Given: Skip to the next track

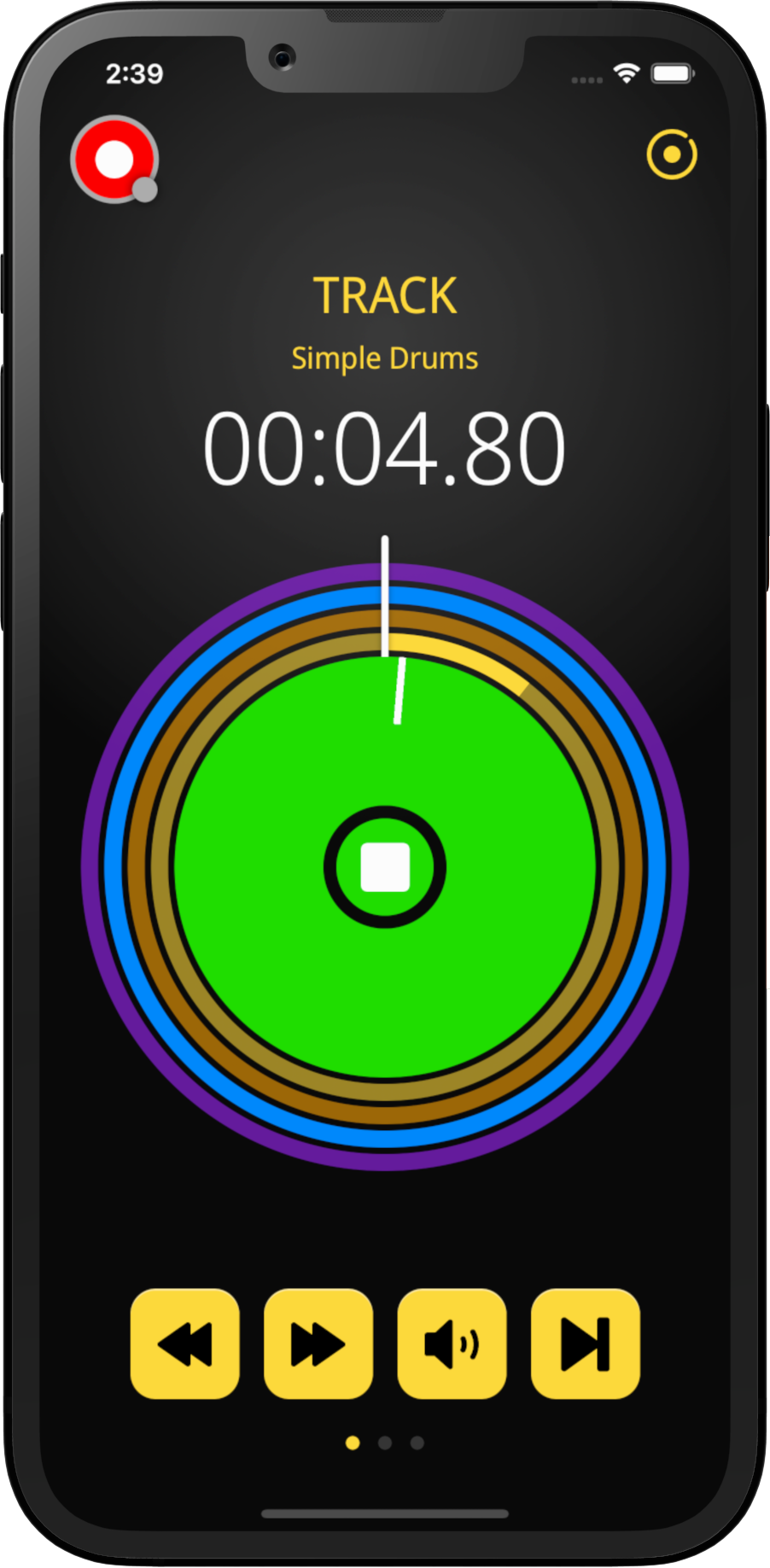Looking at the screenshot, I should tap(586, 1344).
